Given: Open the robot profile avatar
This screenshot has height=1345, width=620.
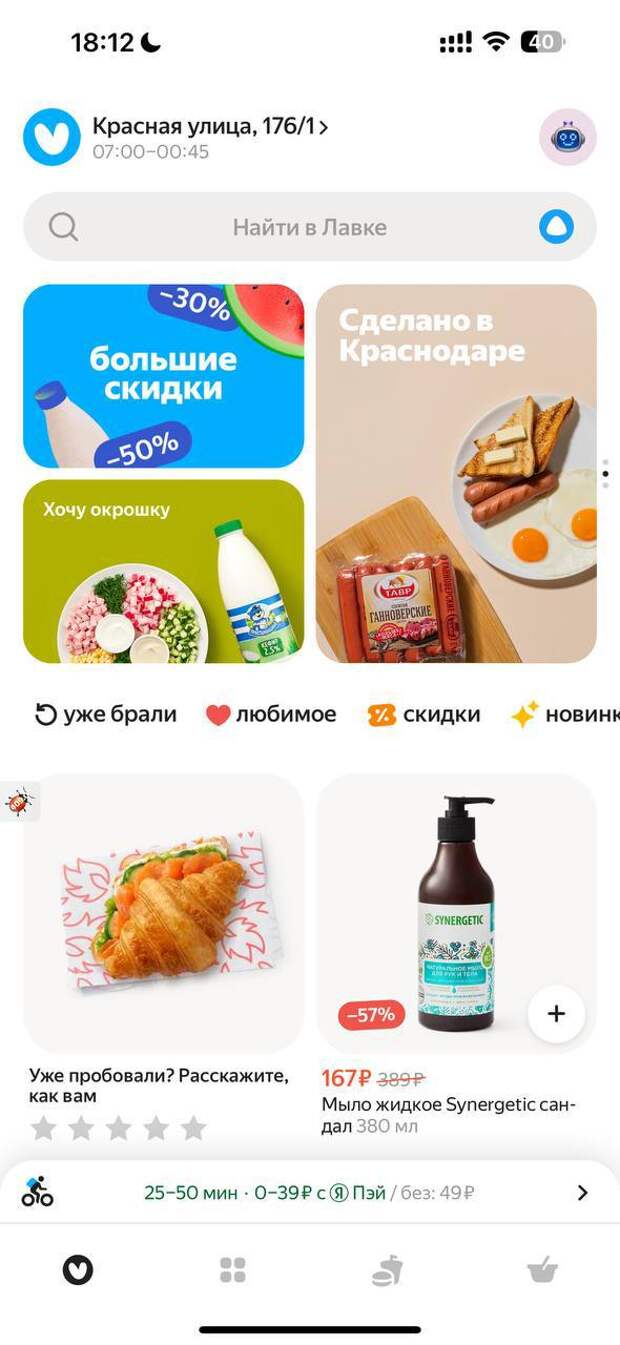Looking at the screenshot, I should 568,137.
